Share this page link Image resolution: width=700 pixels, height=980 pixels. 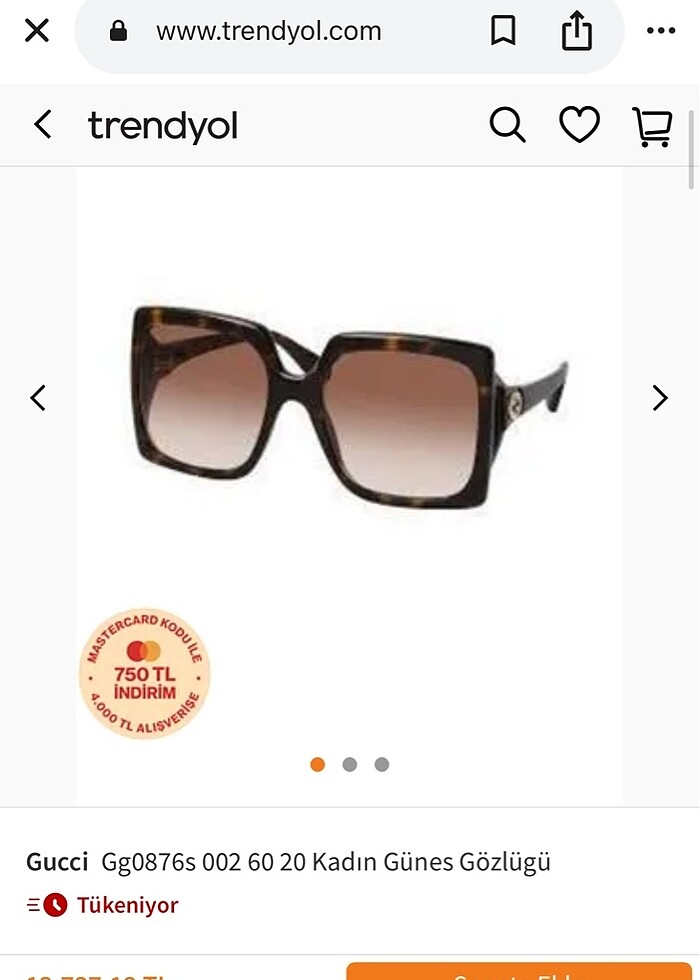click(576, 31)
